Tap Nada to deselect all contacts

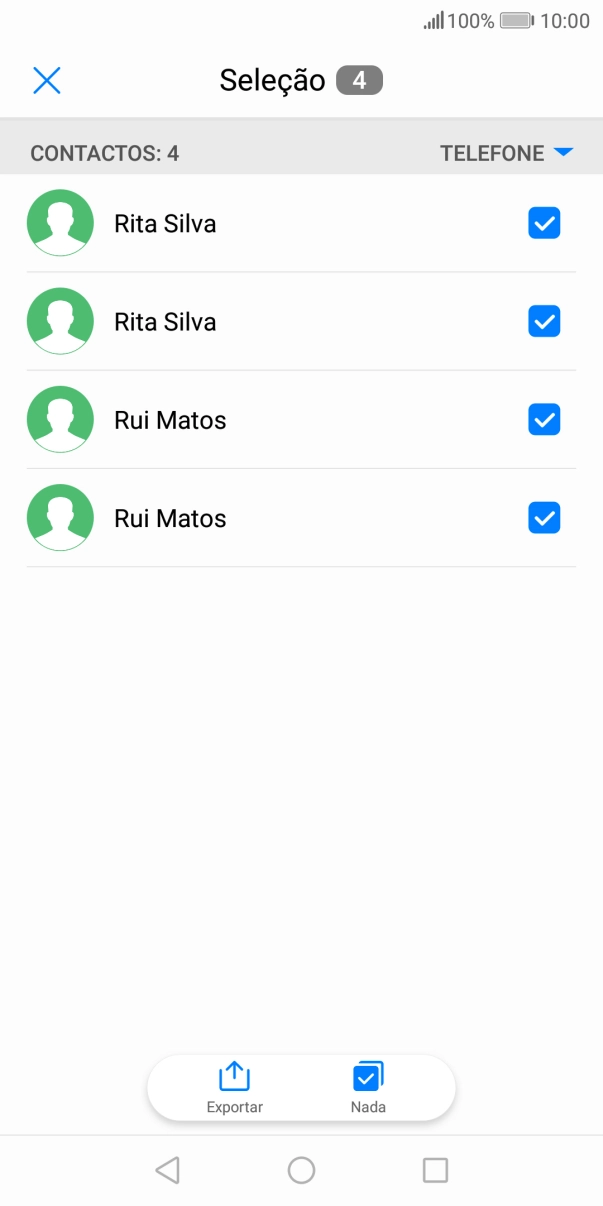click(x=368, y=1088)
